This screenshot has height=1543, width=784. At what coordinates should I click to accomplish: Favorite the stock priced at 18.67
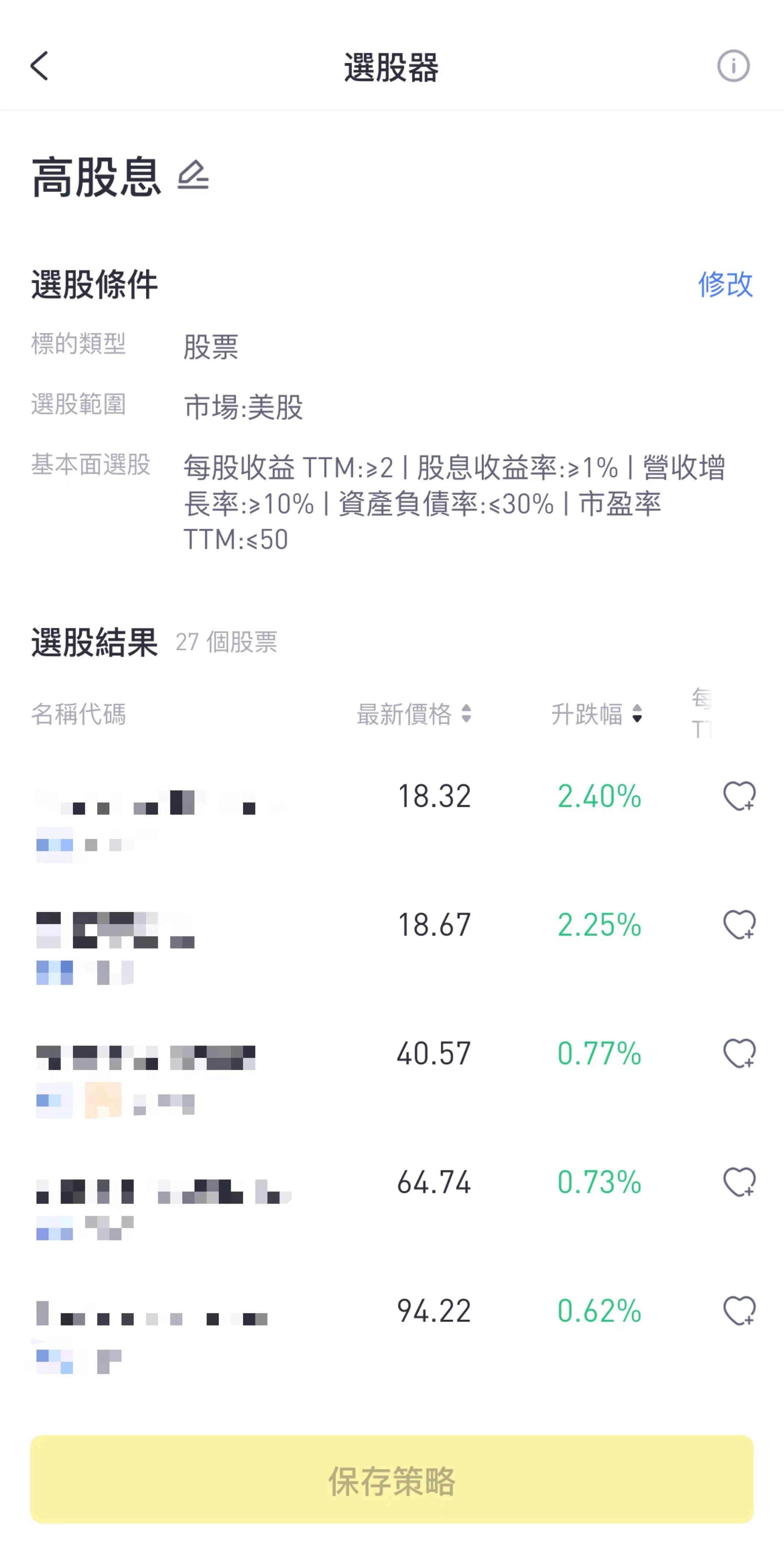[739, 924]
